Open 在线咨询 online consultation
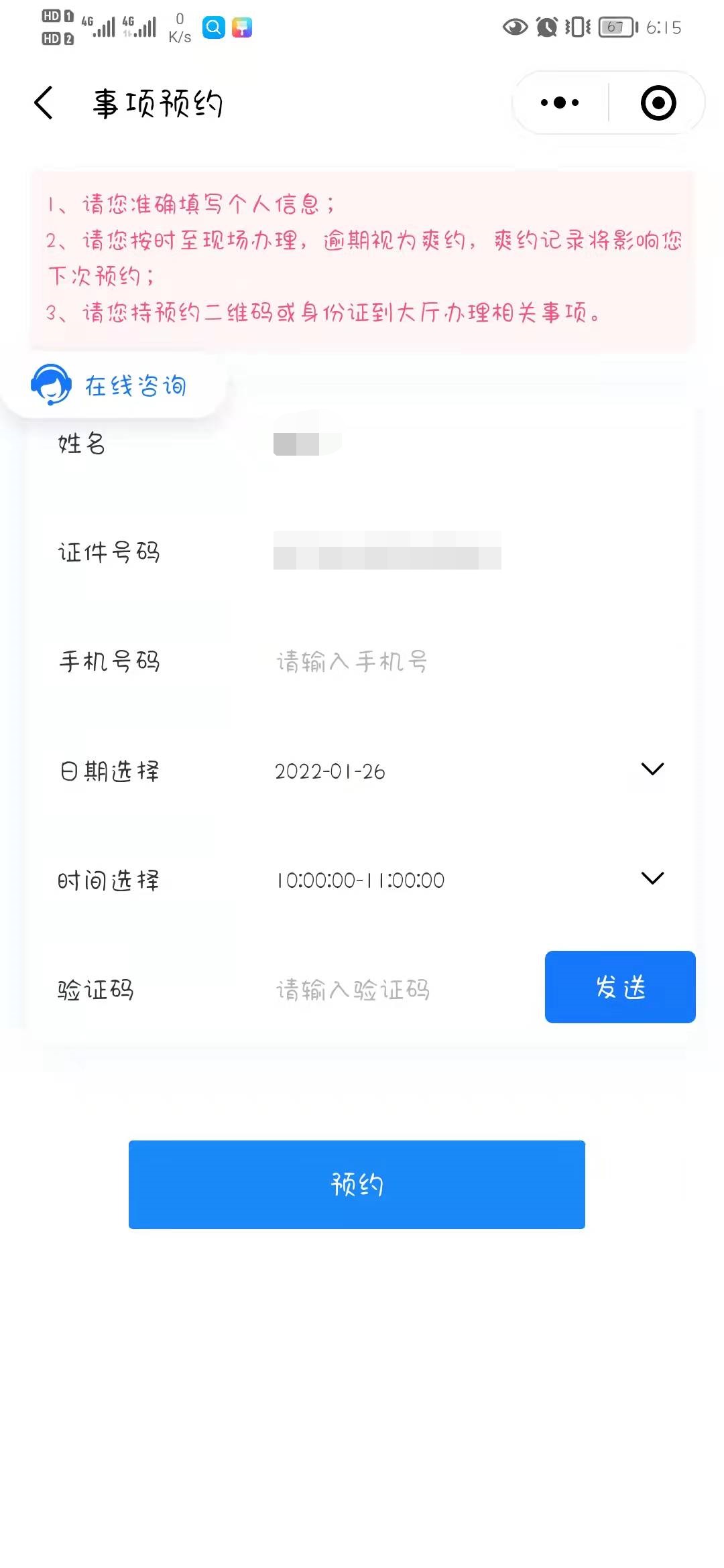 [x=111, y=385]
